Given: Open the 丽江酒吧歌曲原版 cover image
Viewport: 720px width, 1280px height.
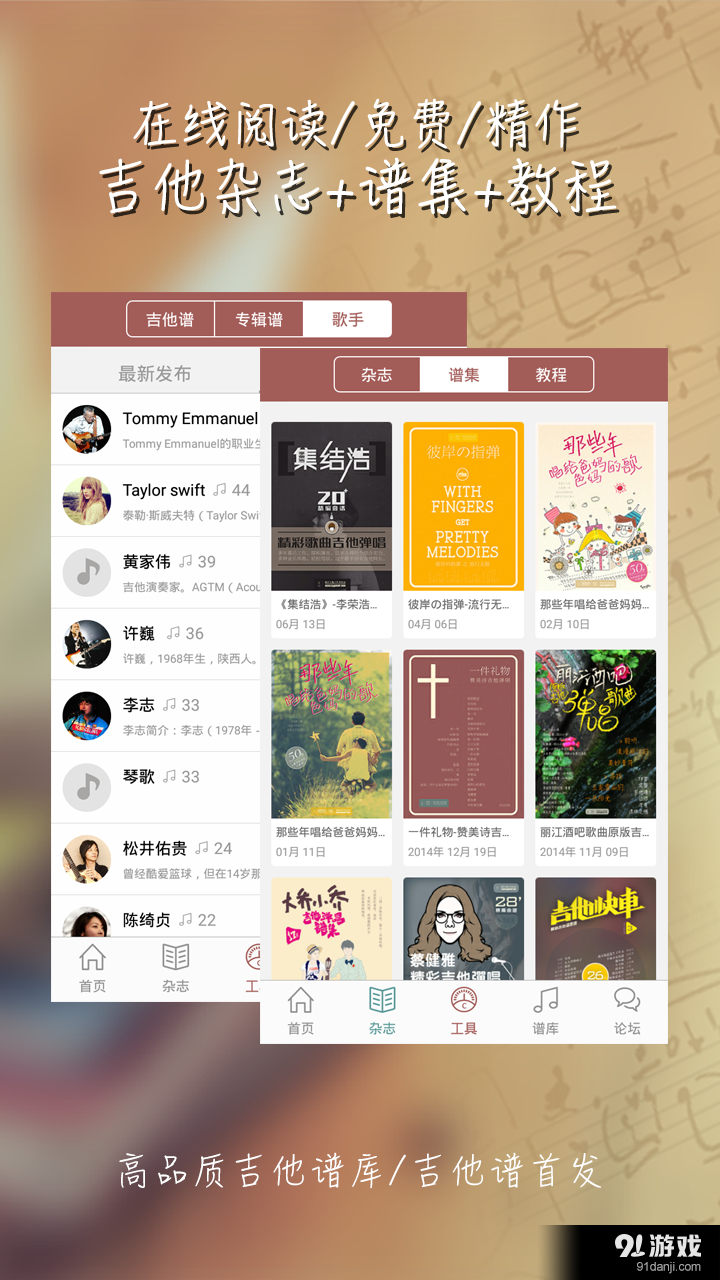Looking at the screenshot, I should (596, 733).
